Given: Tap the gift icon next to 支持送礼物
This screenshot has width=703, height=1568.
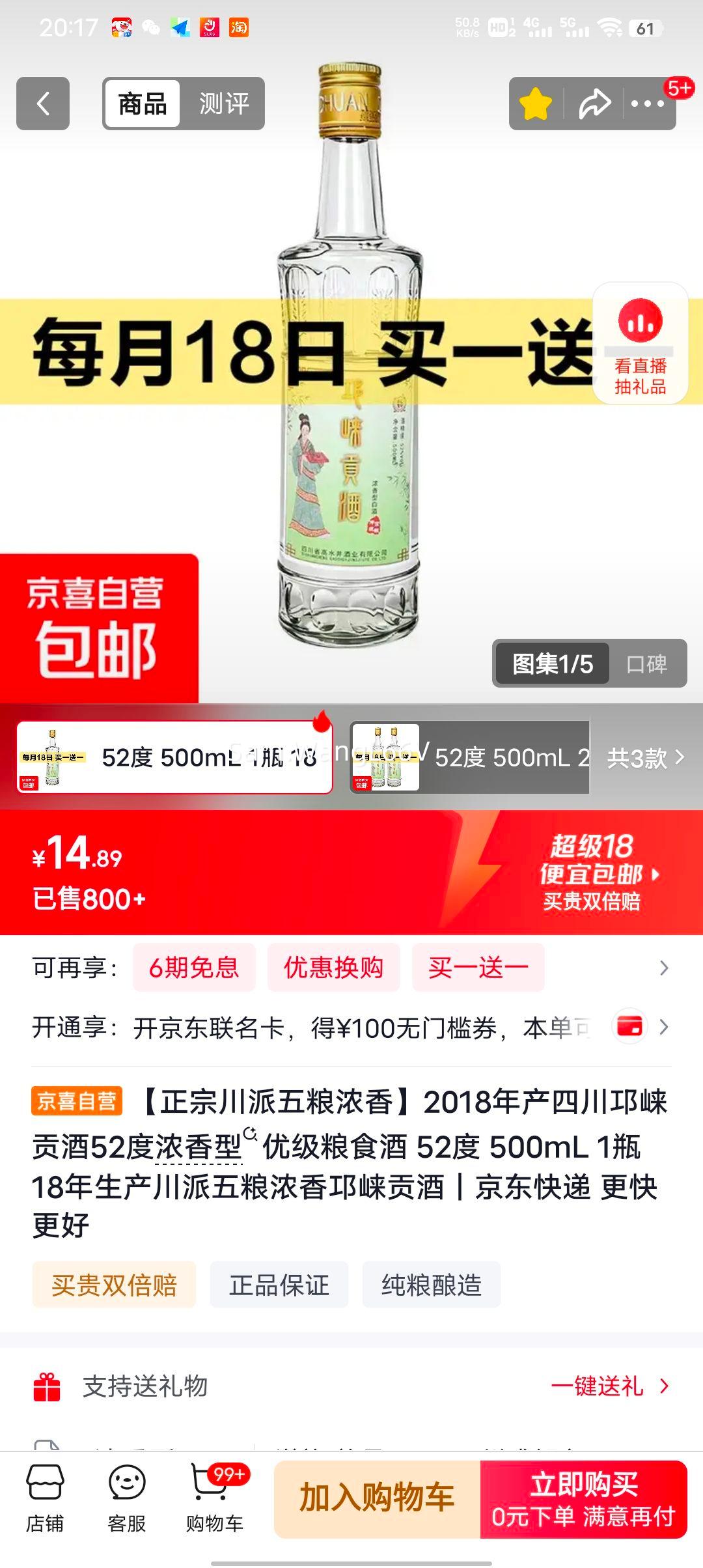Looking at the screenshot, I should pyautogui.click(x=47, y=1386).
